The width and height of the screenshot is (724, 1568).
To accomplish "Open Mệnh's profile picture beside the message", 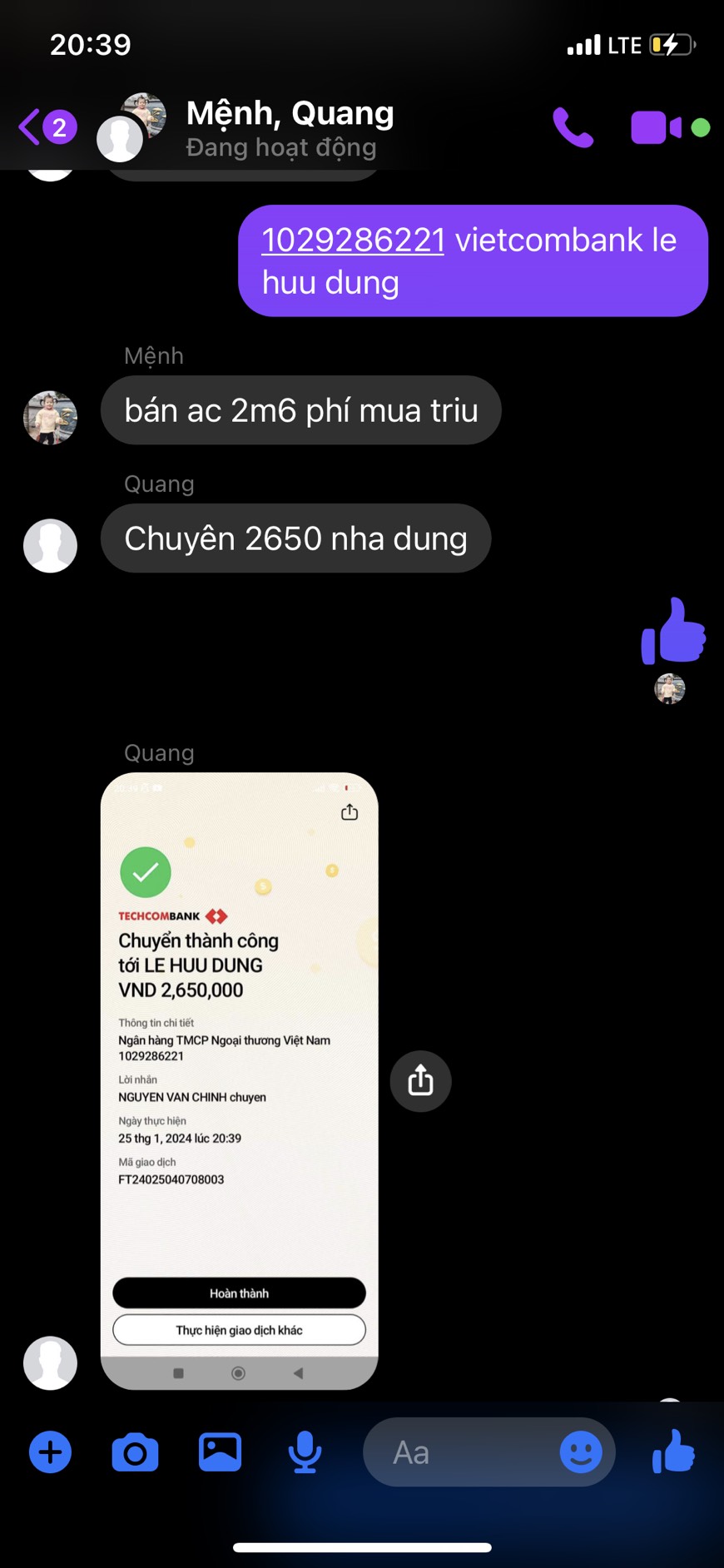I will pyautogui.click(x=50, y=418).
